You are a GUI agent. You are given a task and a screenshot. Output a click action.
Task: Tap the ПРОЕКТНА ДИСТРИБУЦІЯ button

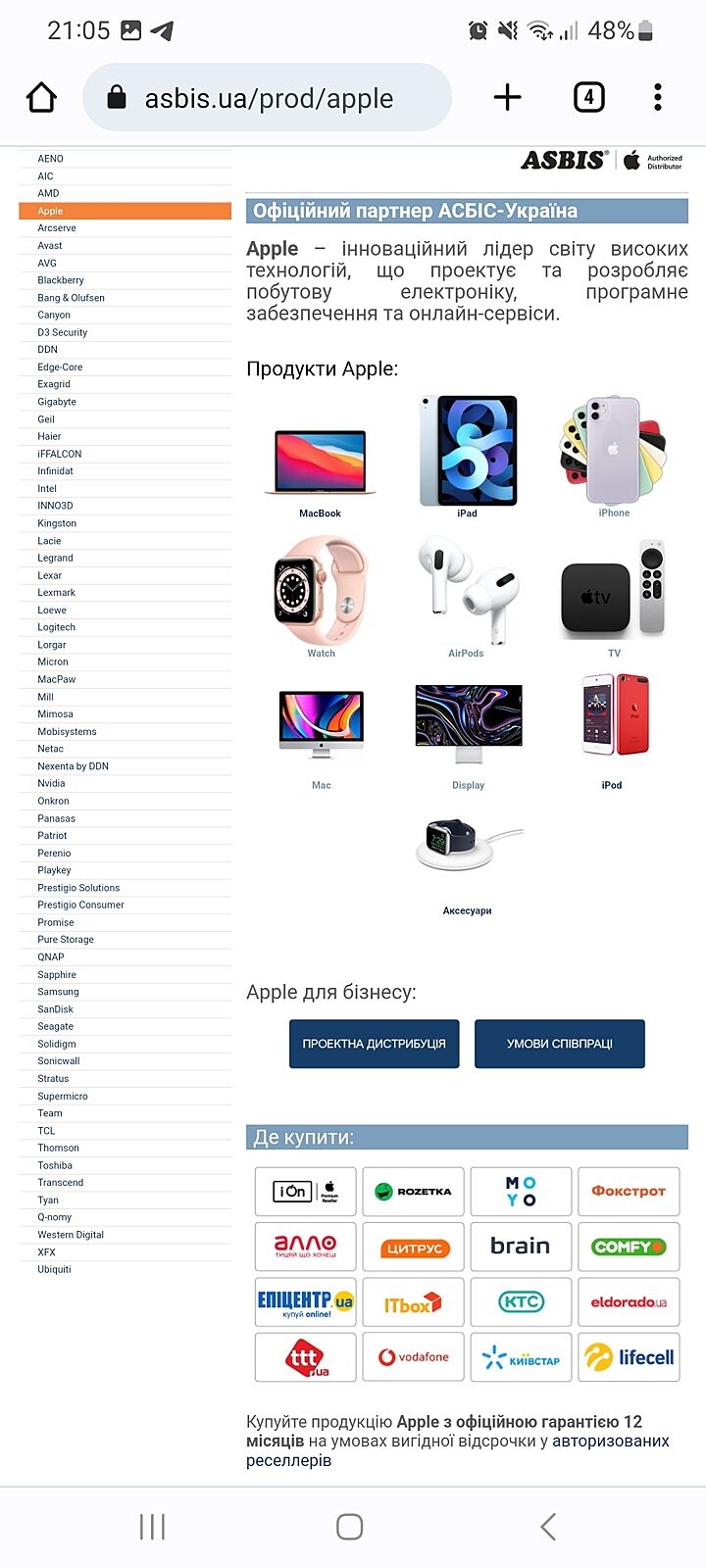click(x=374, y=1044)
